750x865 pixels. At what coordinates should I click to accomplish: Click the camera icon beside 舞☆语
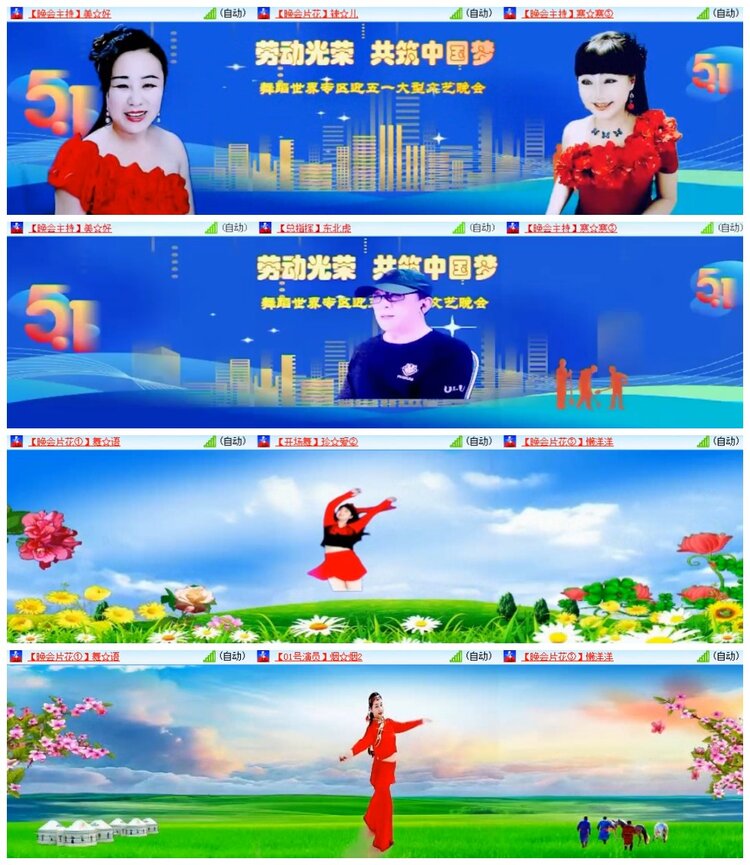point(13,442)
